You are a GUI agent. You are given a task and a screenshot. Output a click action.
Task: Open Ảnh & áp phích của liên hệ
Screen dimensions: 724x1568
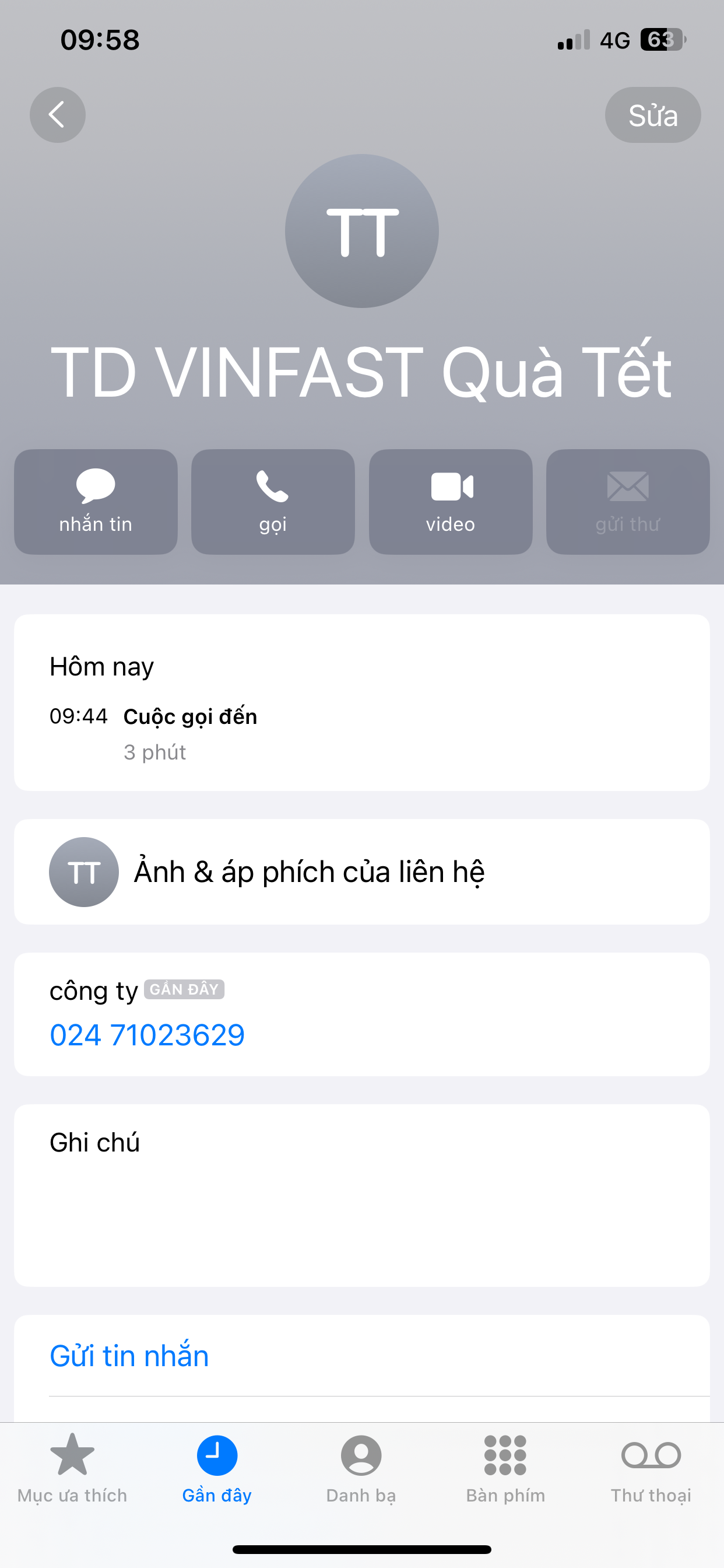[361, 871]
